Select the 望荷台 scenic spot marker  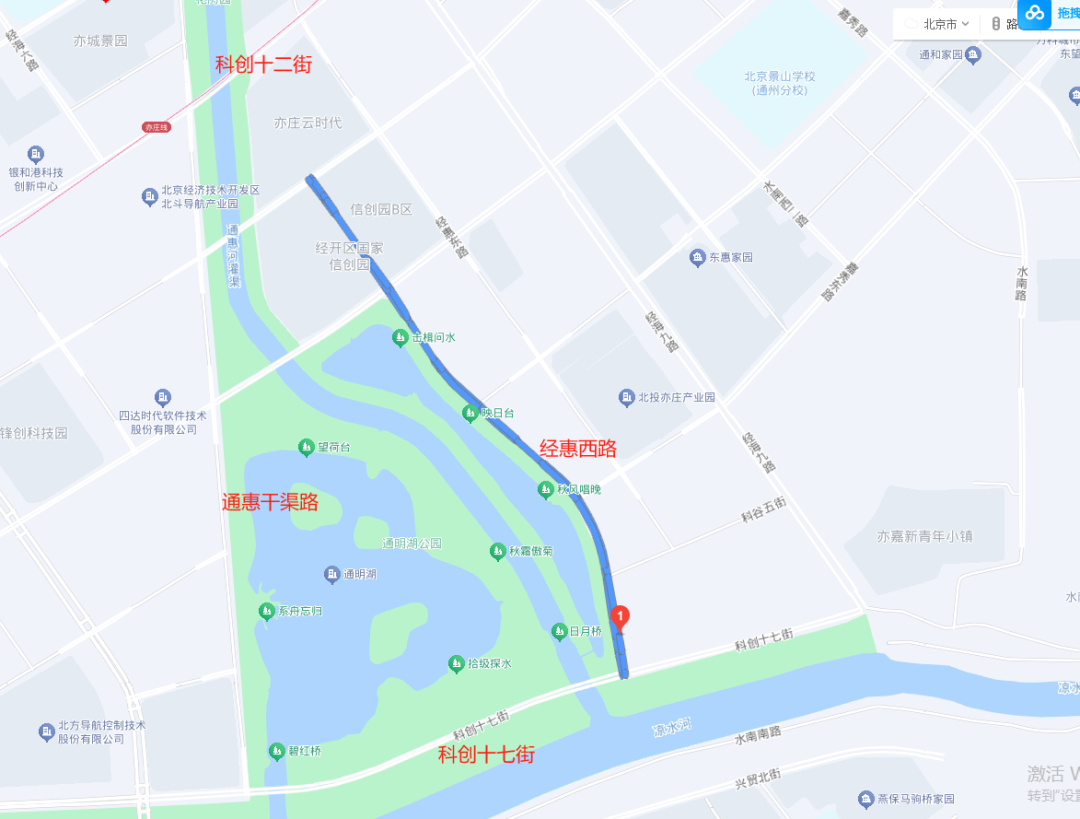click(x=307, y=447)
